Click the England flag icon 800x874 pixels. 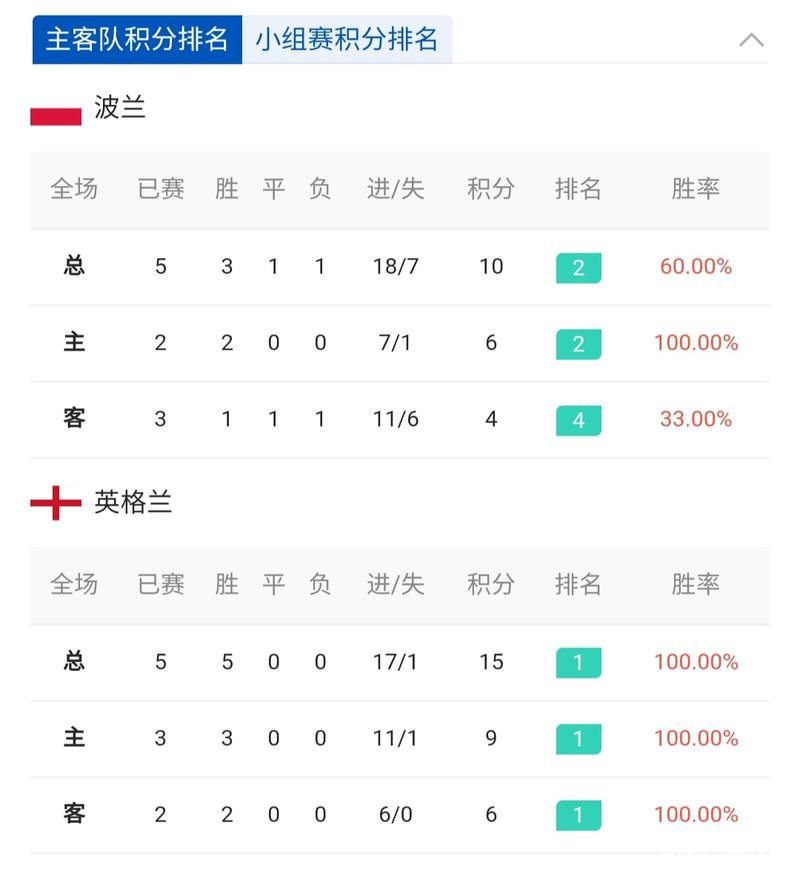[x=54, y=503]
